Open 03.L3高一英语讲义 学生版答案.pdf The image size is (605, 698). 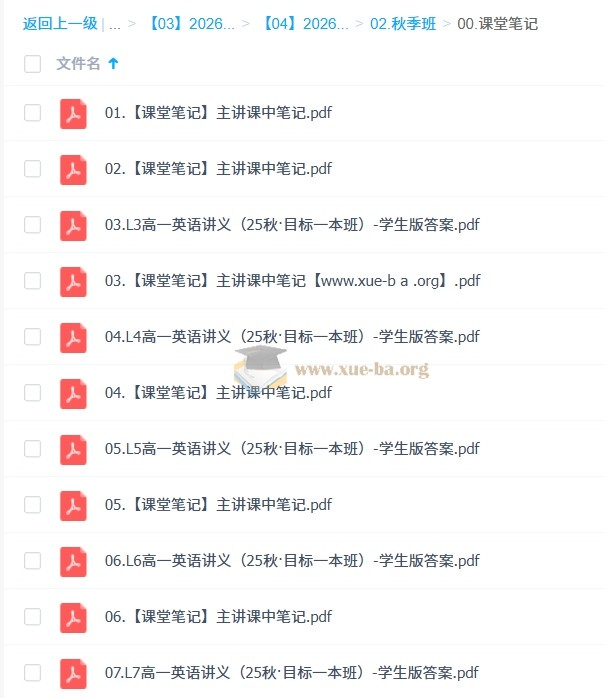[x=292, y=225]
